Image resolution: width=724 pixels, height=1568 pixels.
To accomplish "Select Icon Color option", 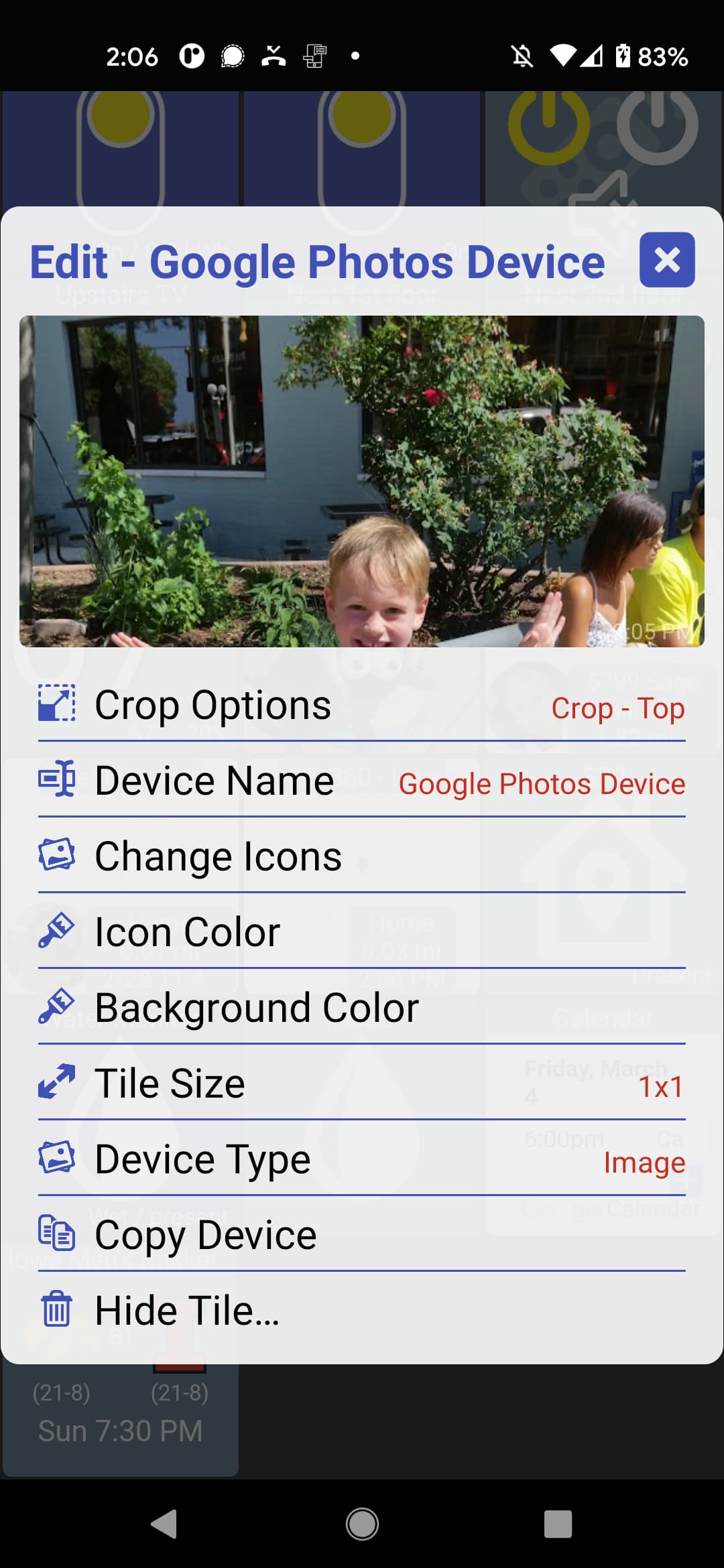I will click(x=362, y=932).
